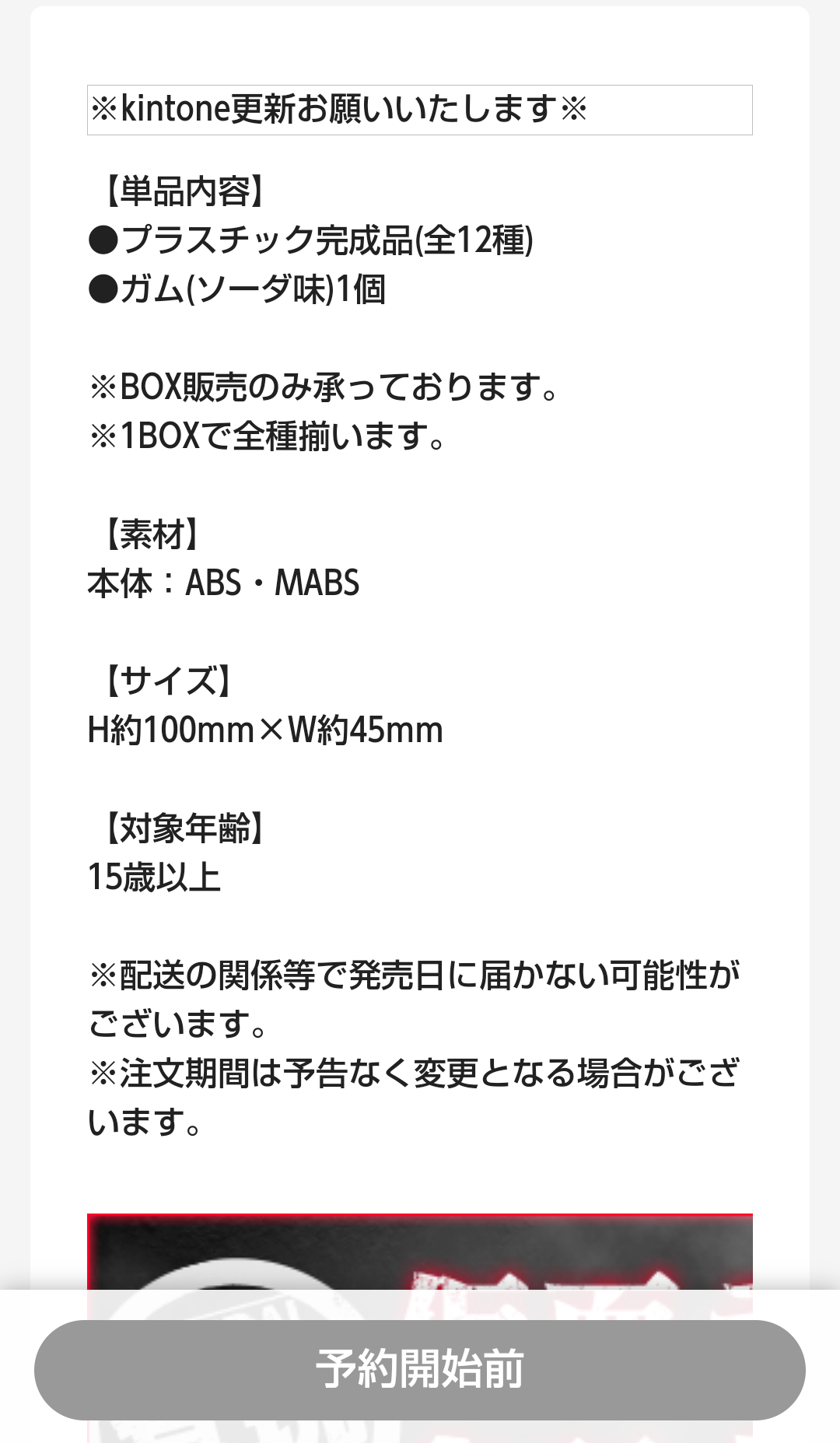The height and width of the screenshot is (1443, 840).
Task: Tap the 予約開始前 button
Action: coord(419,1368)
